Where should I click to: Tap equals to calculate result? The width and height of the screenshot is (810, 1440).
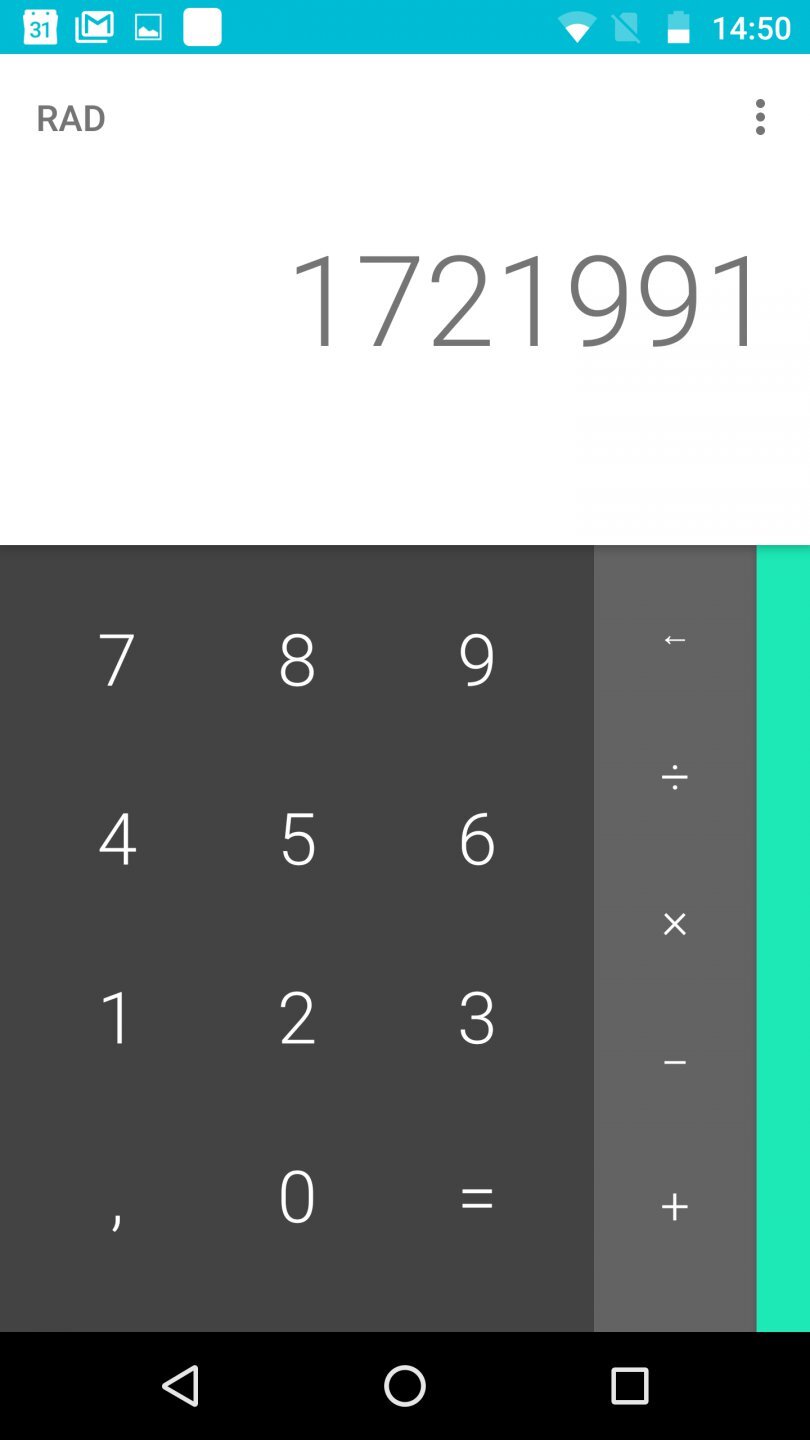[477, 1197]
